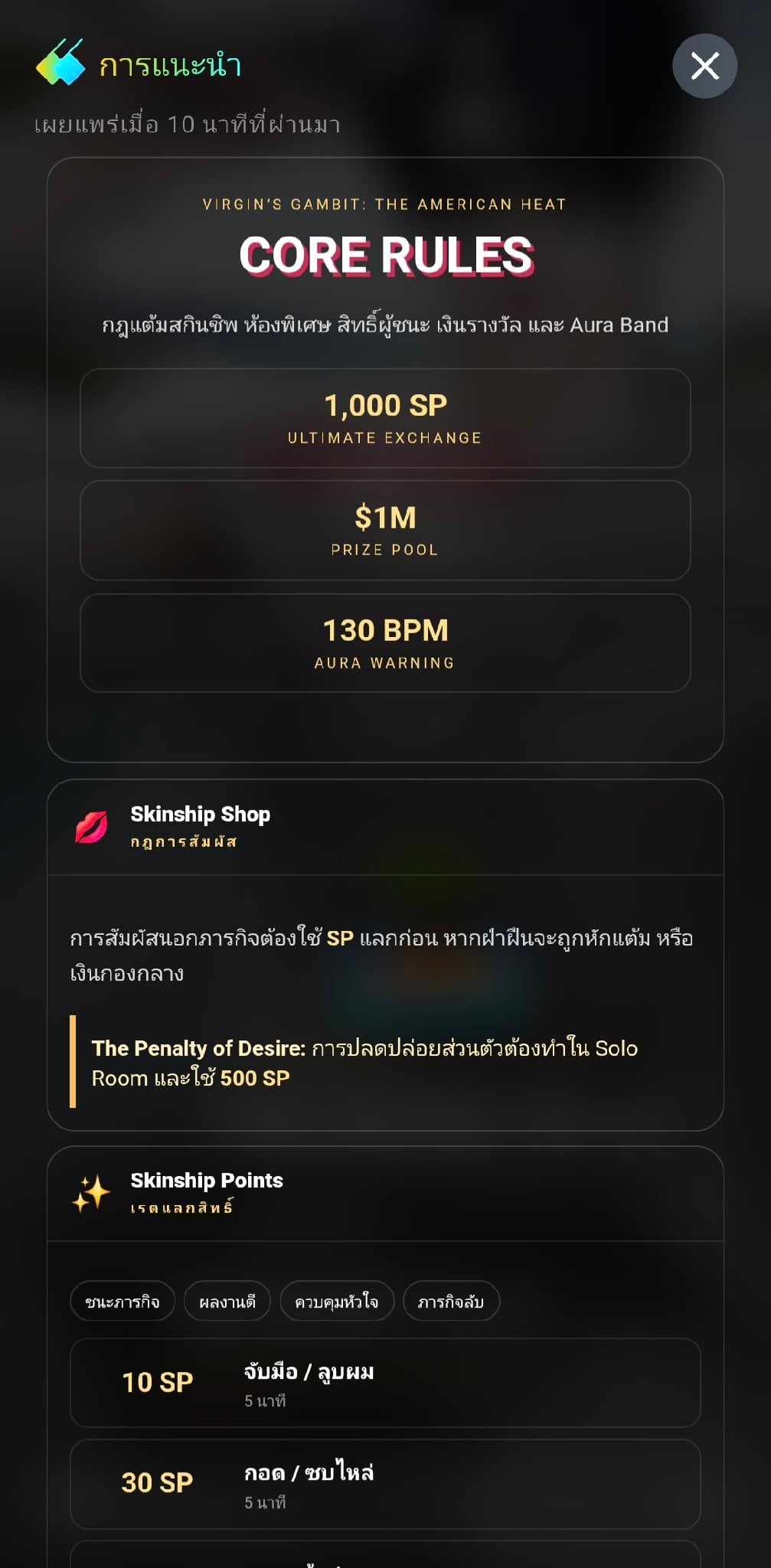Tap the ภารกิจลับ chip

(451, 1301)
